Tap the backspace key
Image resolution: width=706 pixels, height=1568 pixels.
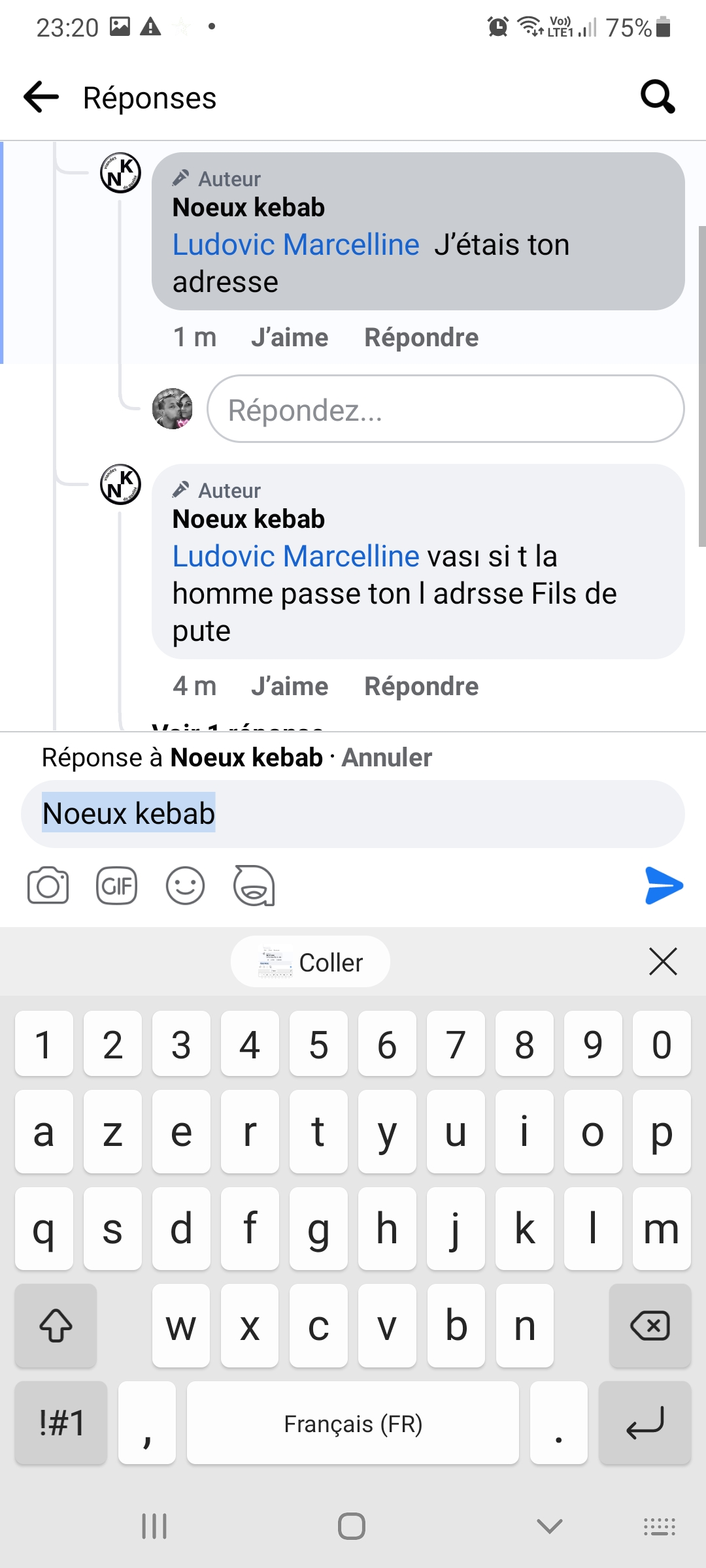pyautogui.click(x=649, y=1326)
